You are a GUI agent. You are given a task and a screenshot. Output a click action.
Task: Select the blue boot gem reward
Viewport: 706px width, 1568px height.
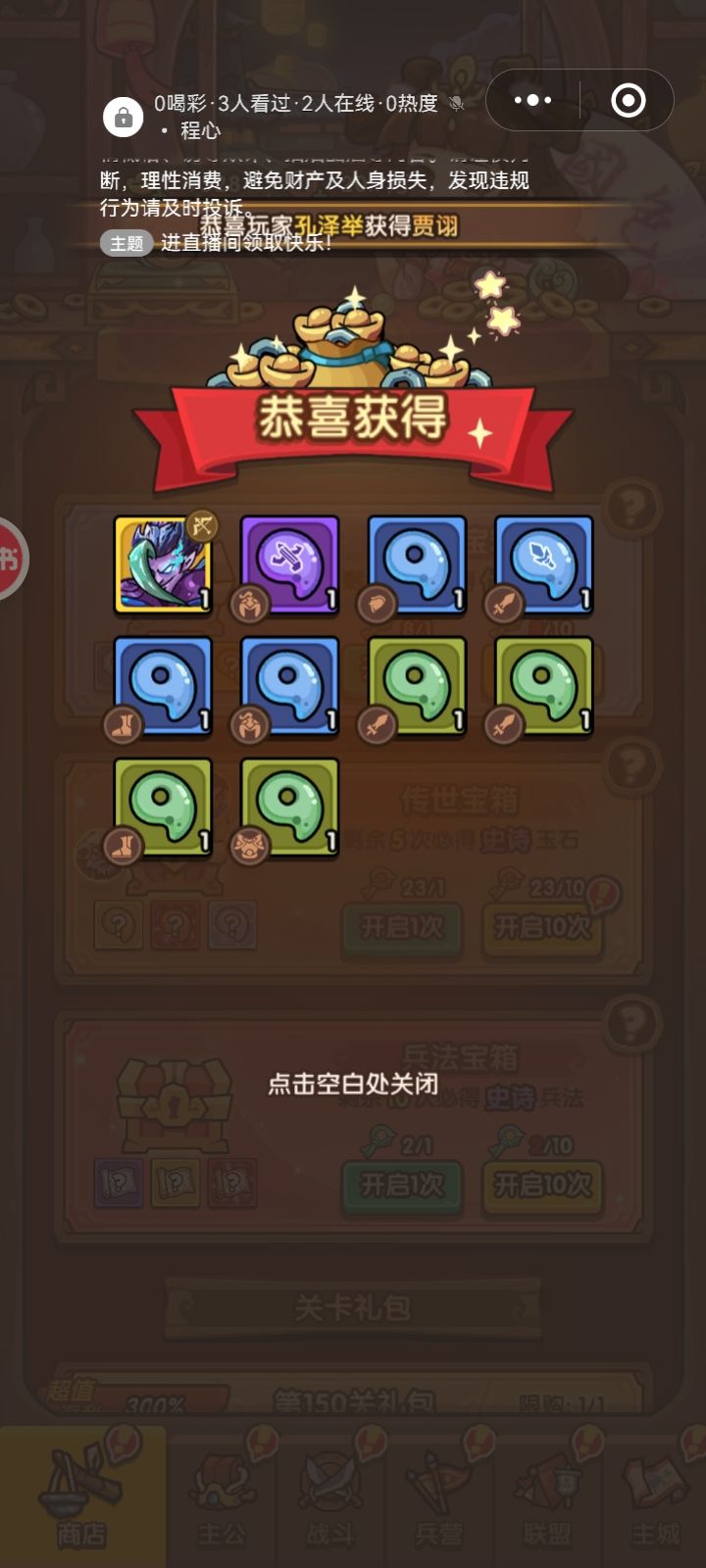[162, 686]
